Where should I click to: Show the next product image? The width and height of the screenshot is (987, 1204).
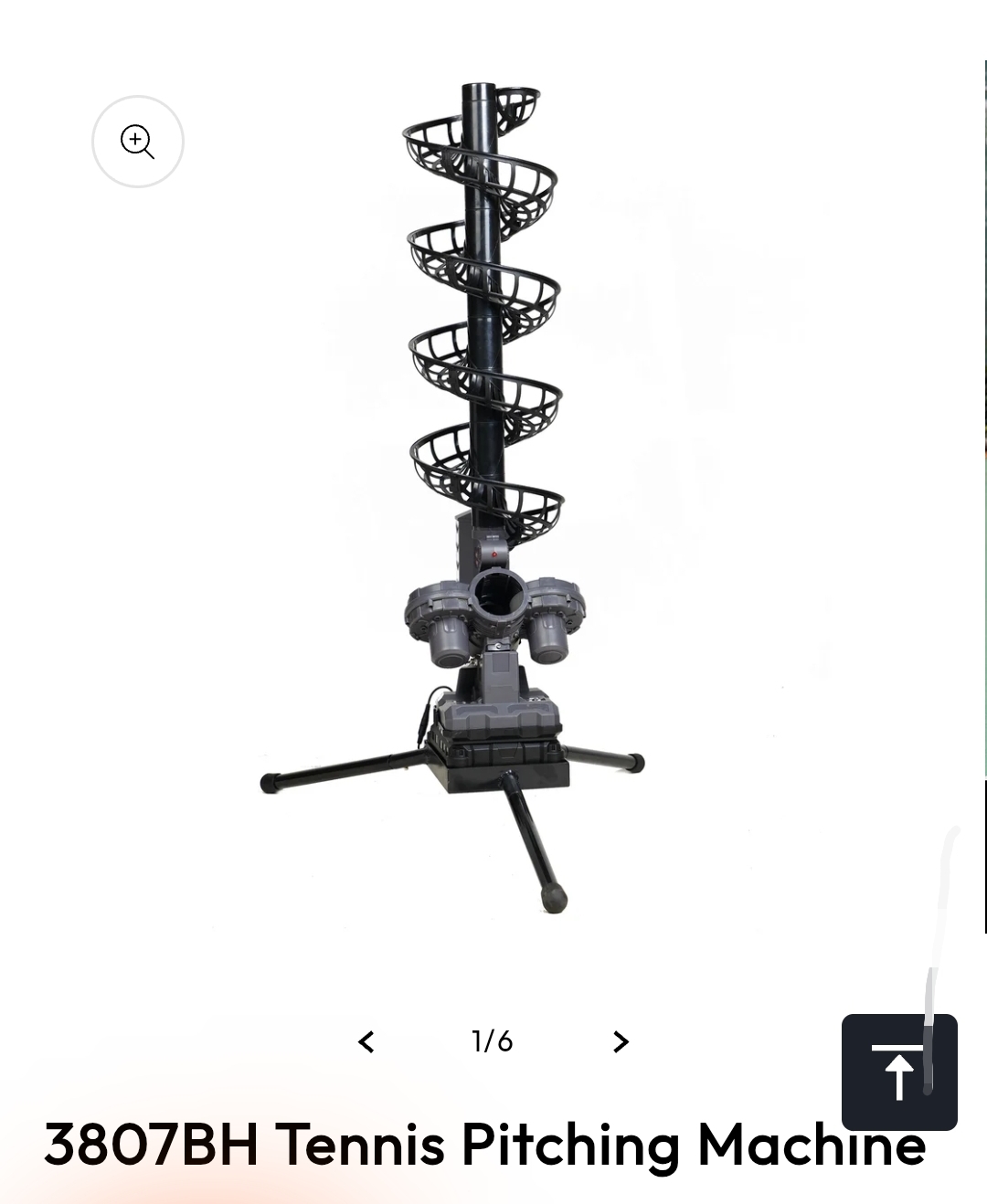pyautogui.click(x=621, y=1041)
